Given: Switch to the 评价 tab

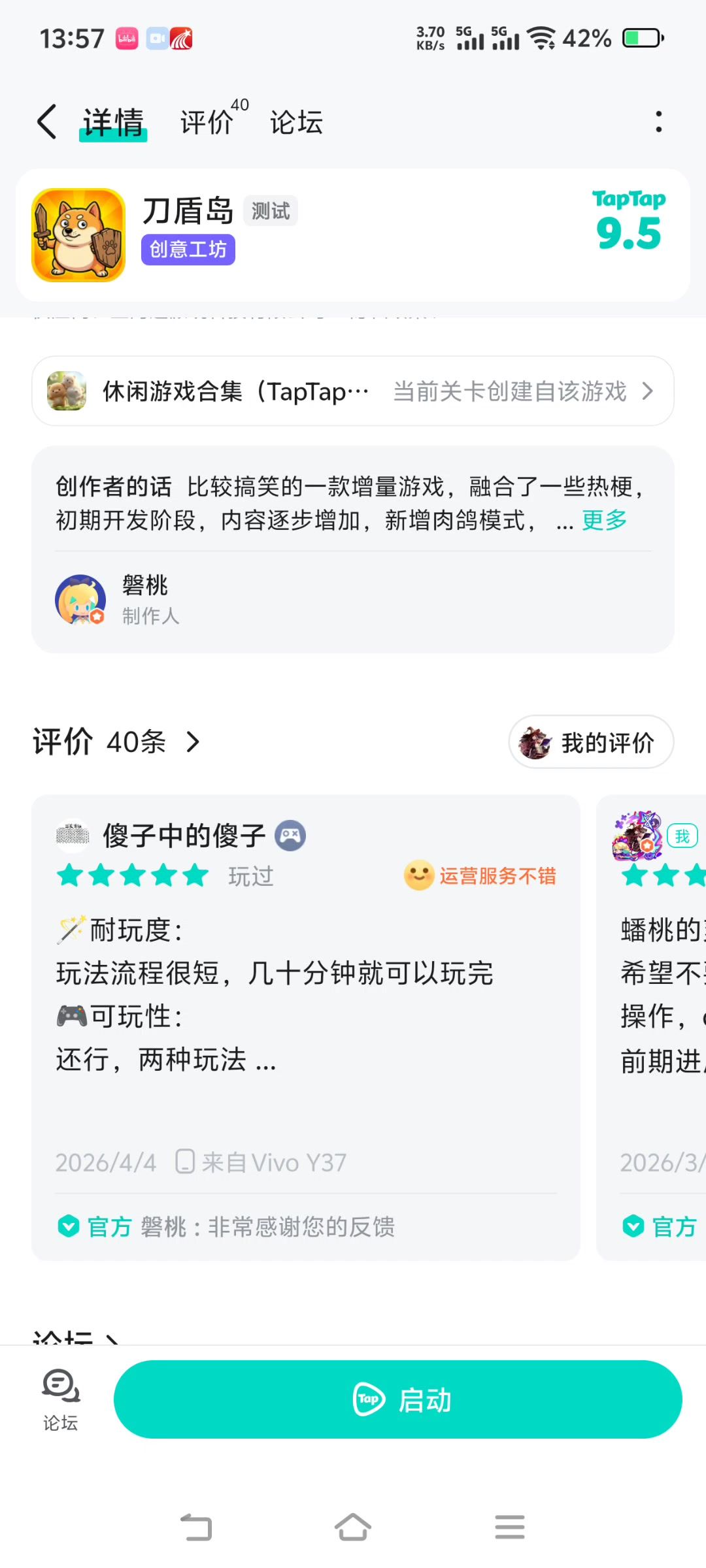Looking at the screenshot, I should (x=208, y=122).
